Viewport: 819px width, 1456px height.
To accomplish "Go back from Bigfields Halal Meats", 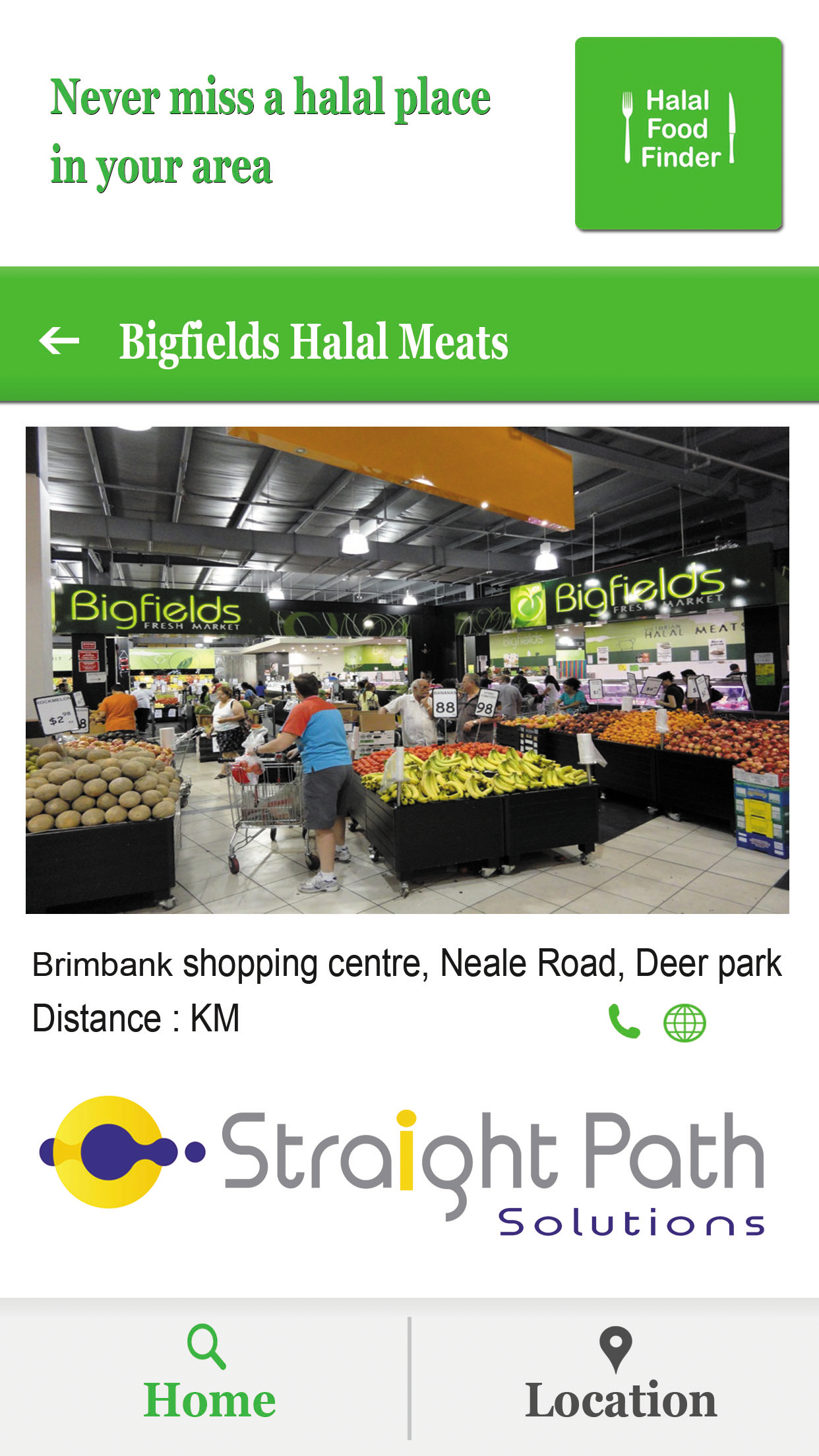I will (59, 341).
